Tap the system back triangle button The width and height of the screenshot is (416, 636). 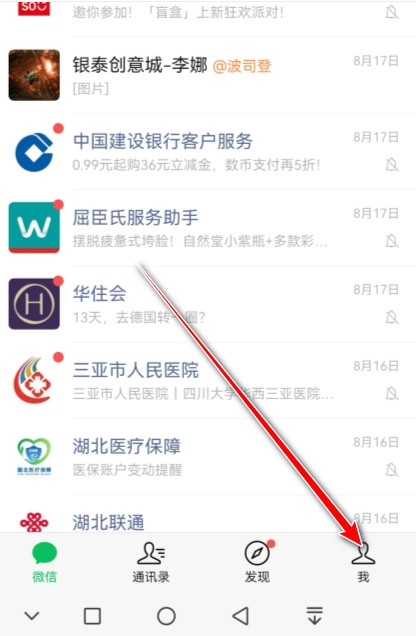(240, 616)
